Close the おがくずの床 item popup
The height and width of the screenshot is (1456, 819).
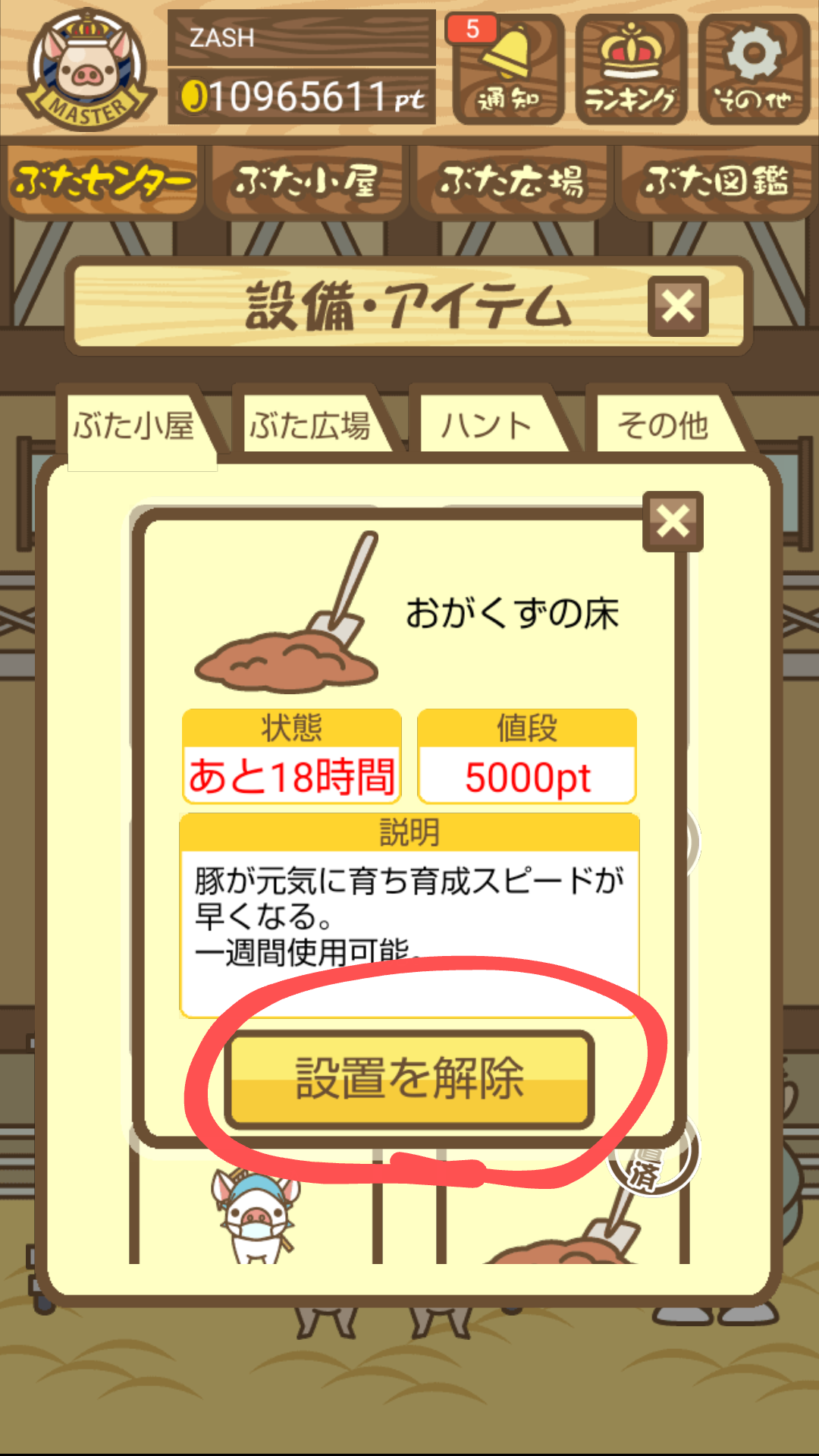[673, 522]
